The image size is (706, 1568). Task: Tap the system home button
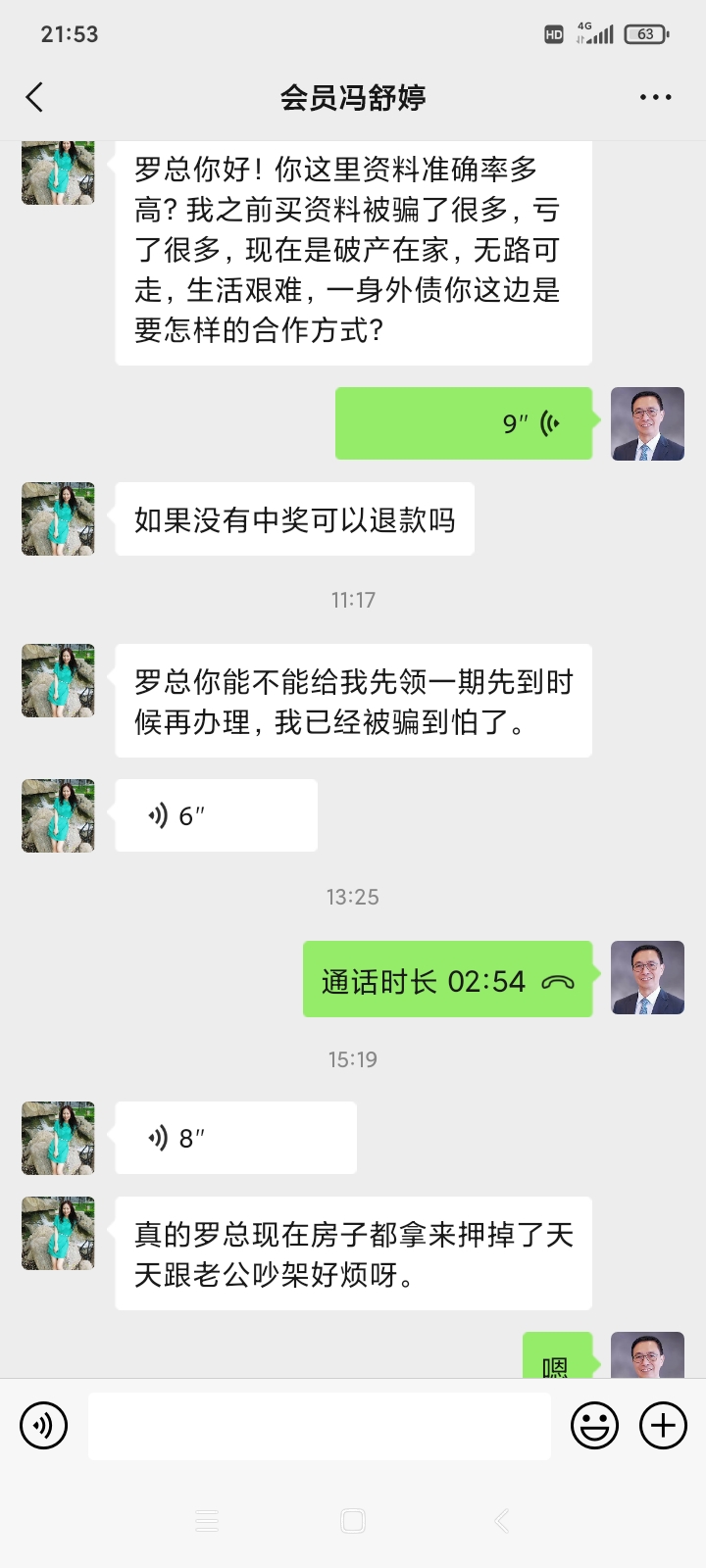353,1521
